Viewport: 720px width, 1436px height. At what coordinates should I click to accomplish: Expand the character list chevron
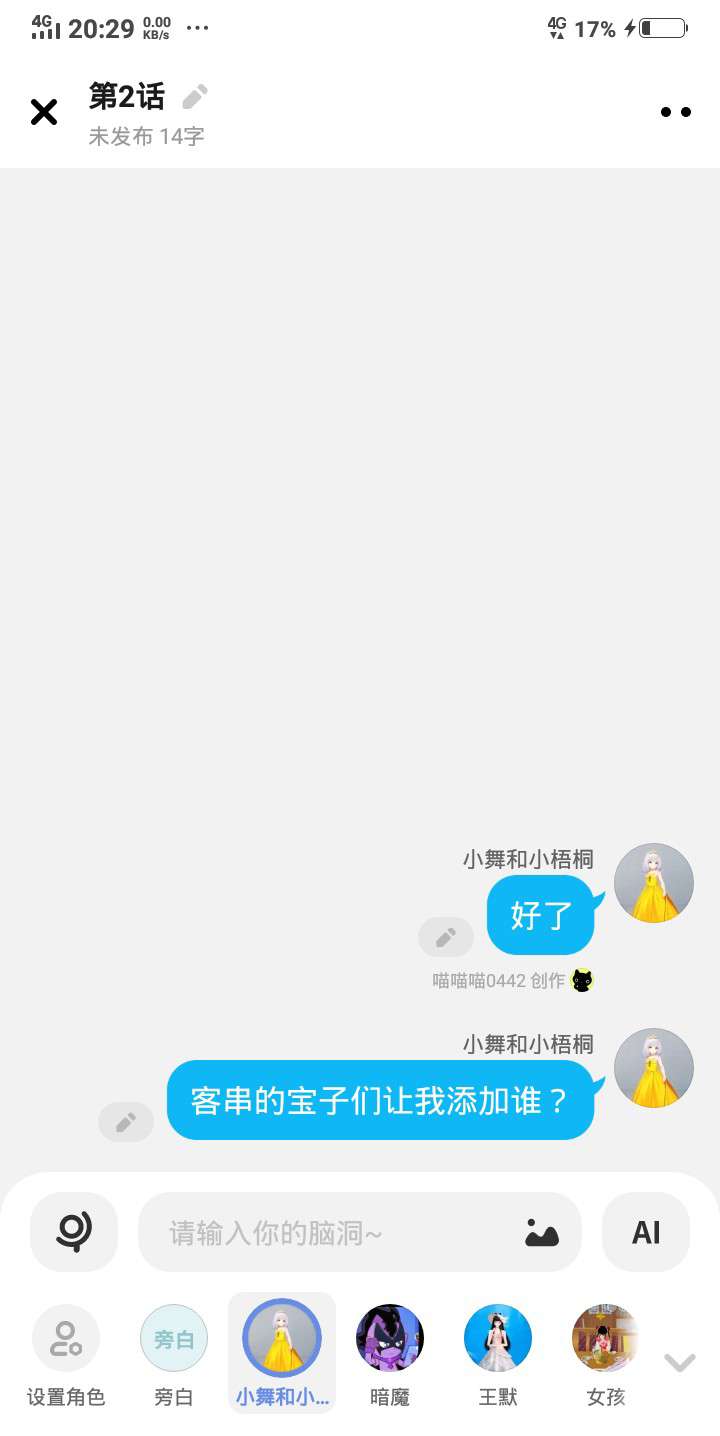point(680,1362)
